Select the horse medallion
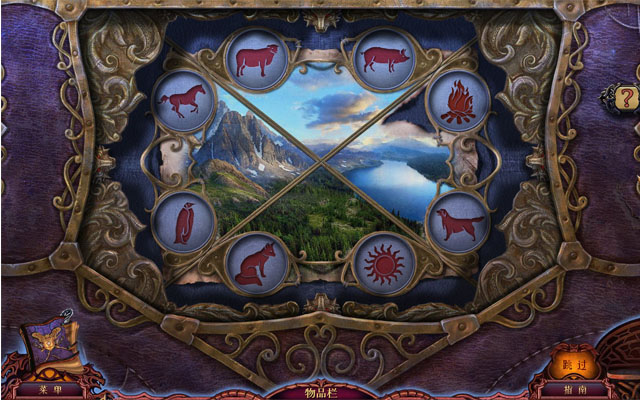Screen dimensions: 640x400 [184, 101]
